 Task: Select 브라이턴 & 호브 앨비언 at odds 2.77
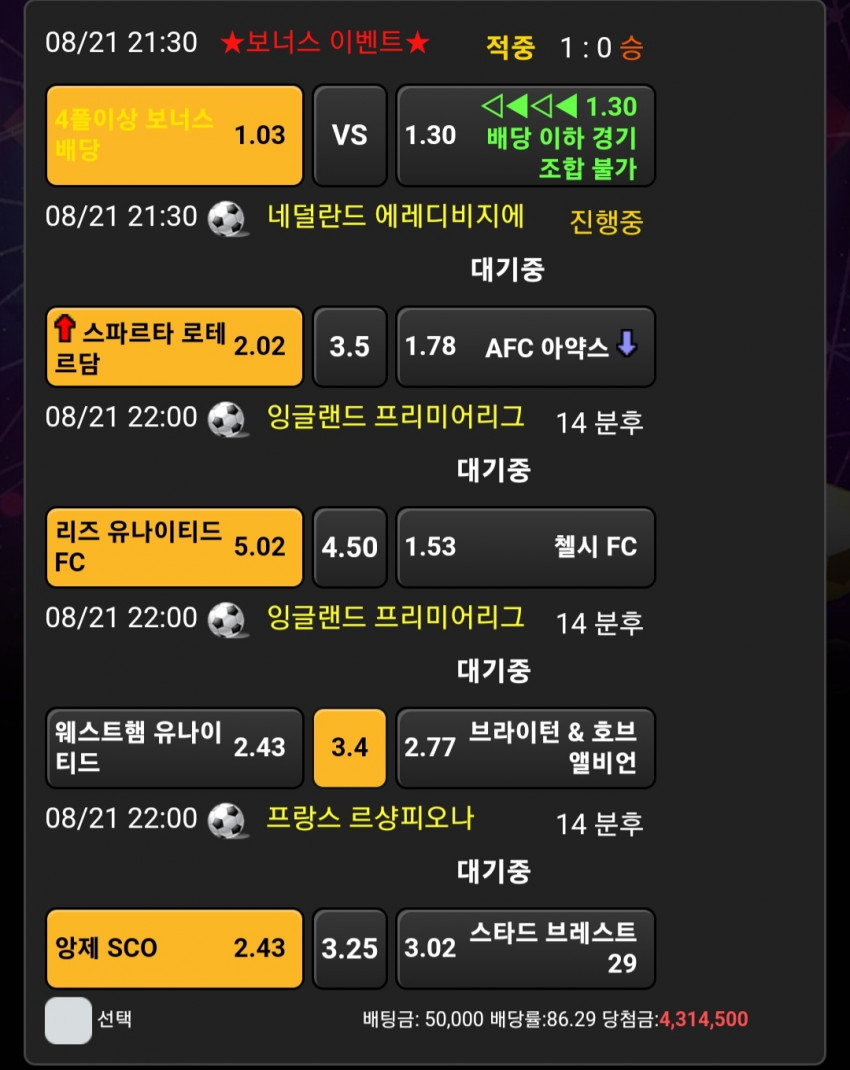point(525,748)
